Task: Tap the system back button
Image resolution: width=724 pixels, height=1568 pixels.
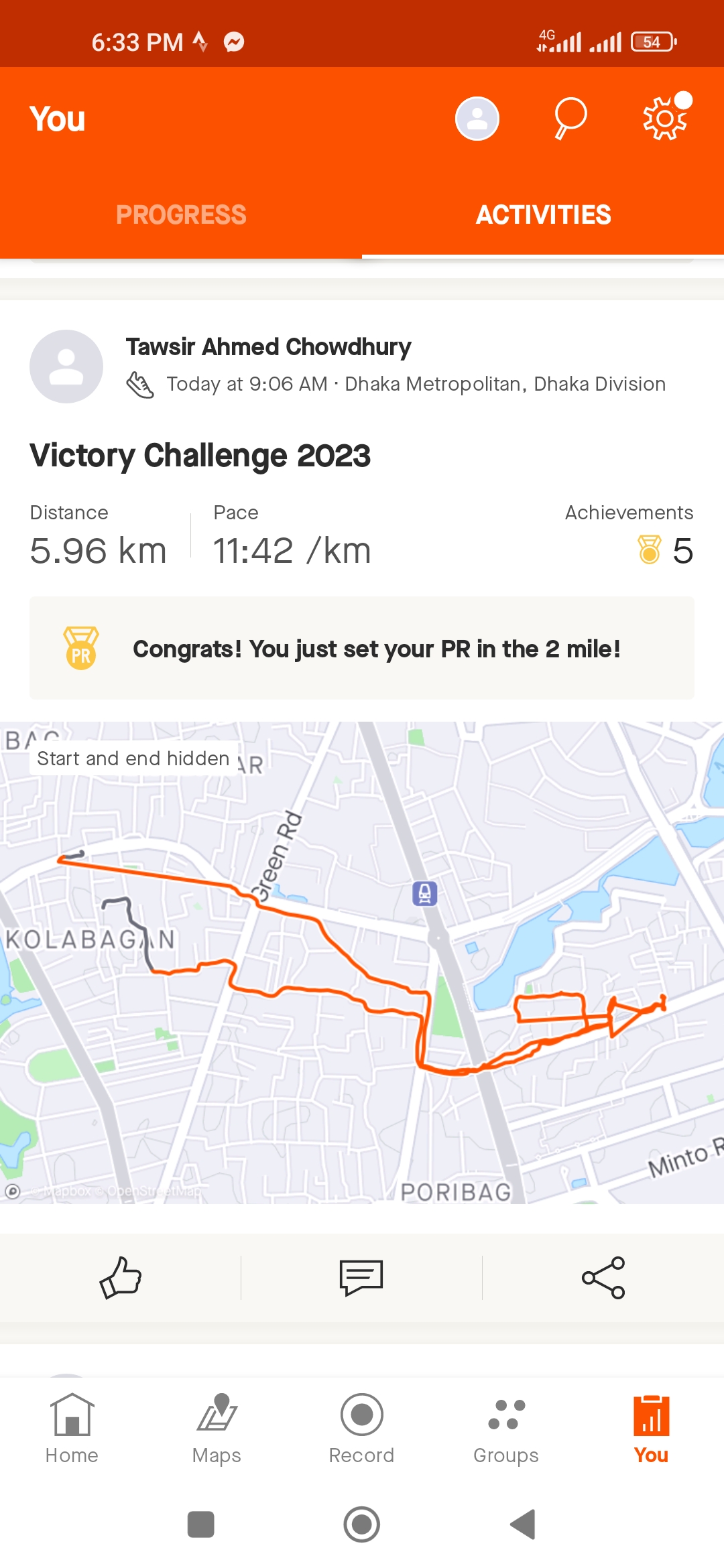Action: click(x=523, y=1524)
